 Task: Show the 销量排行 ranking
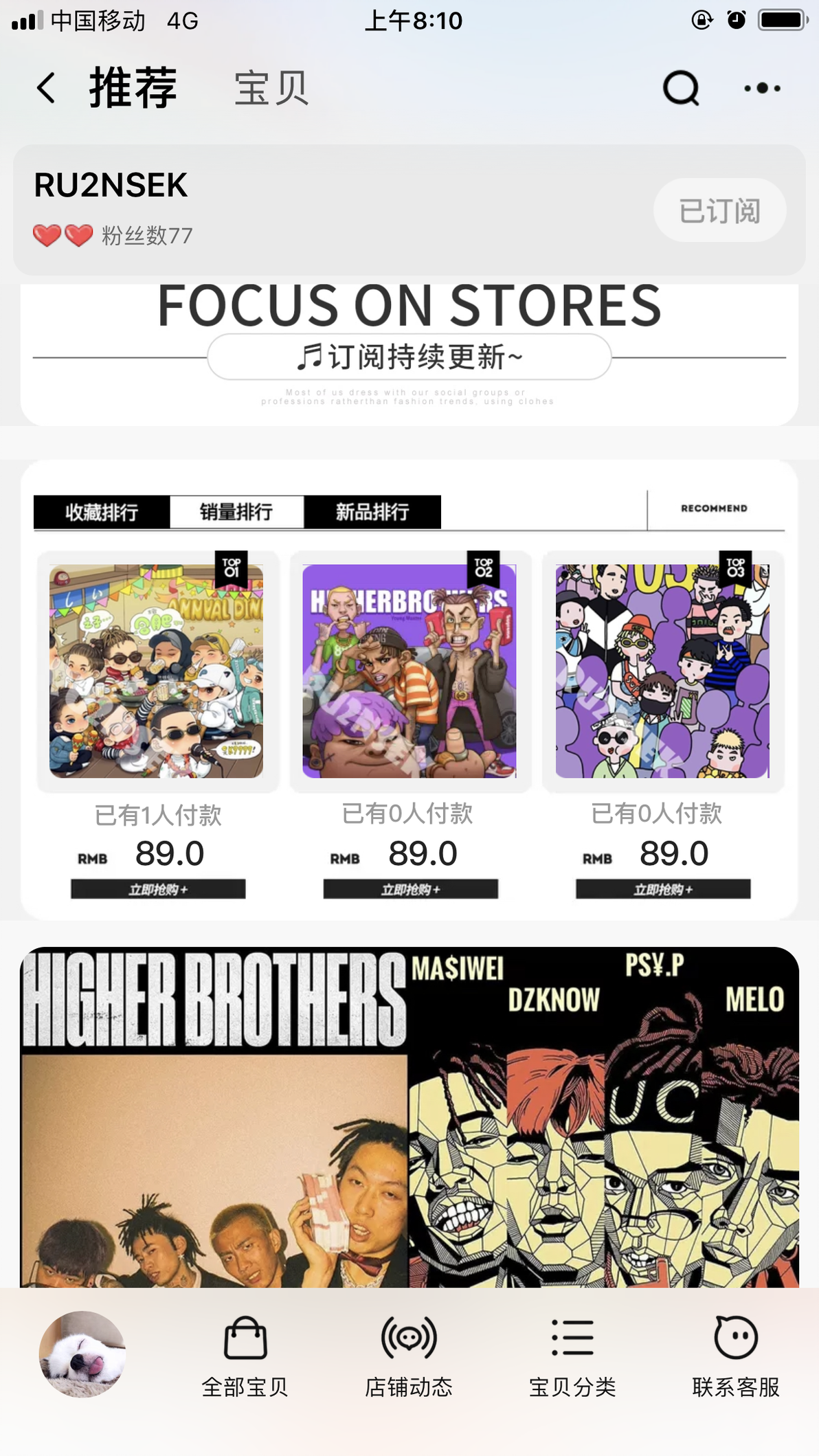236,512
